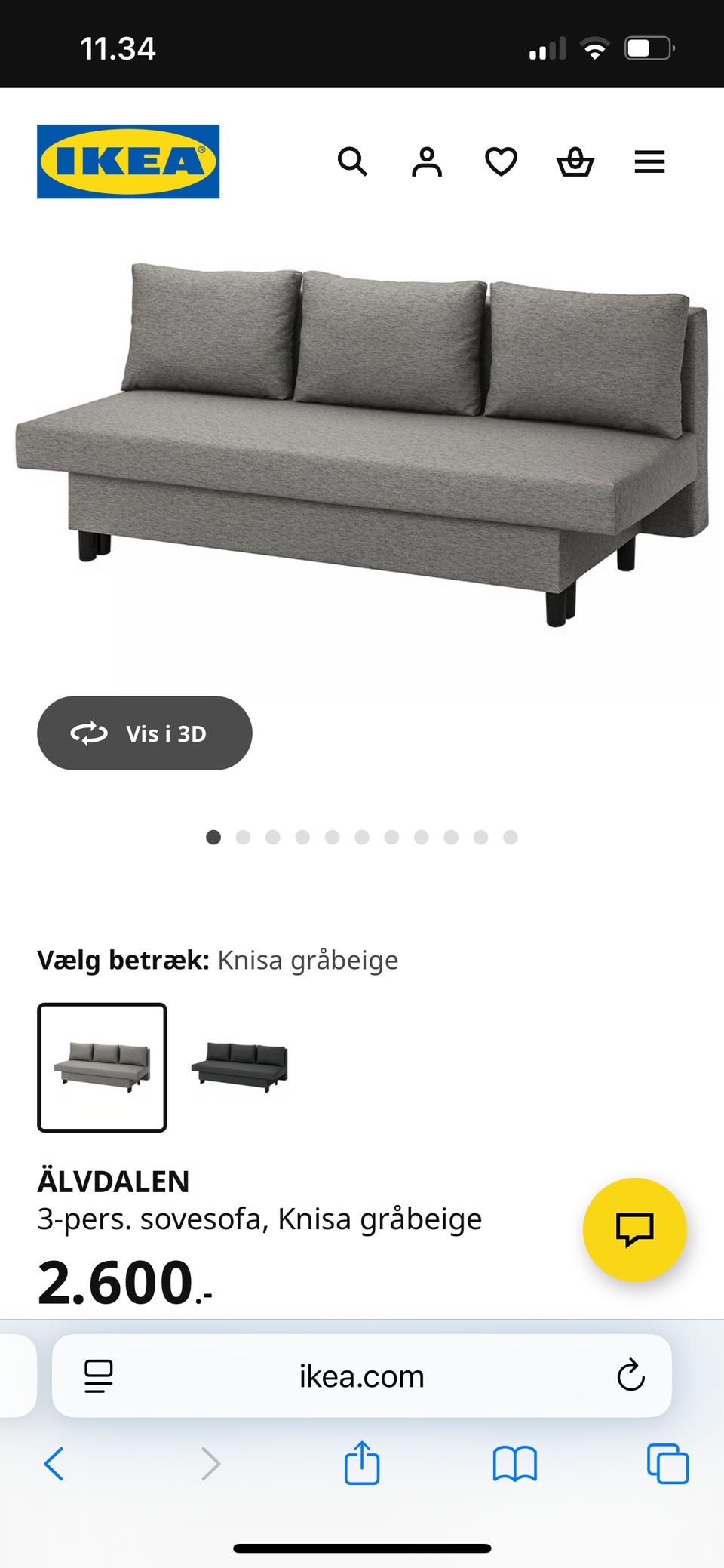The width and height of the screenshot is (724, 1568).
Task: Open the Safari bookmarks icon
Action: click(515, 1465)
